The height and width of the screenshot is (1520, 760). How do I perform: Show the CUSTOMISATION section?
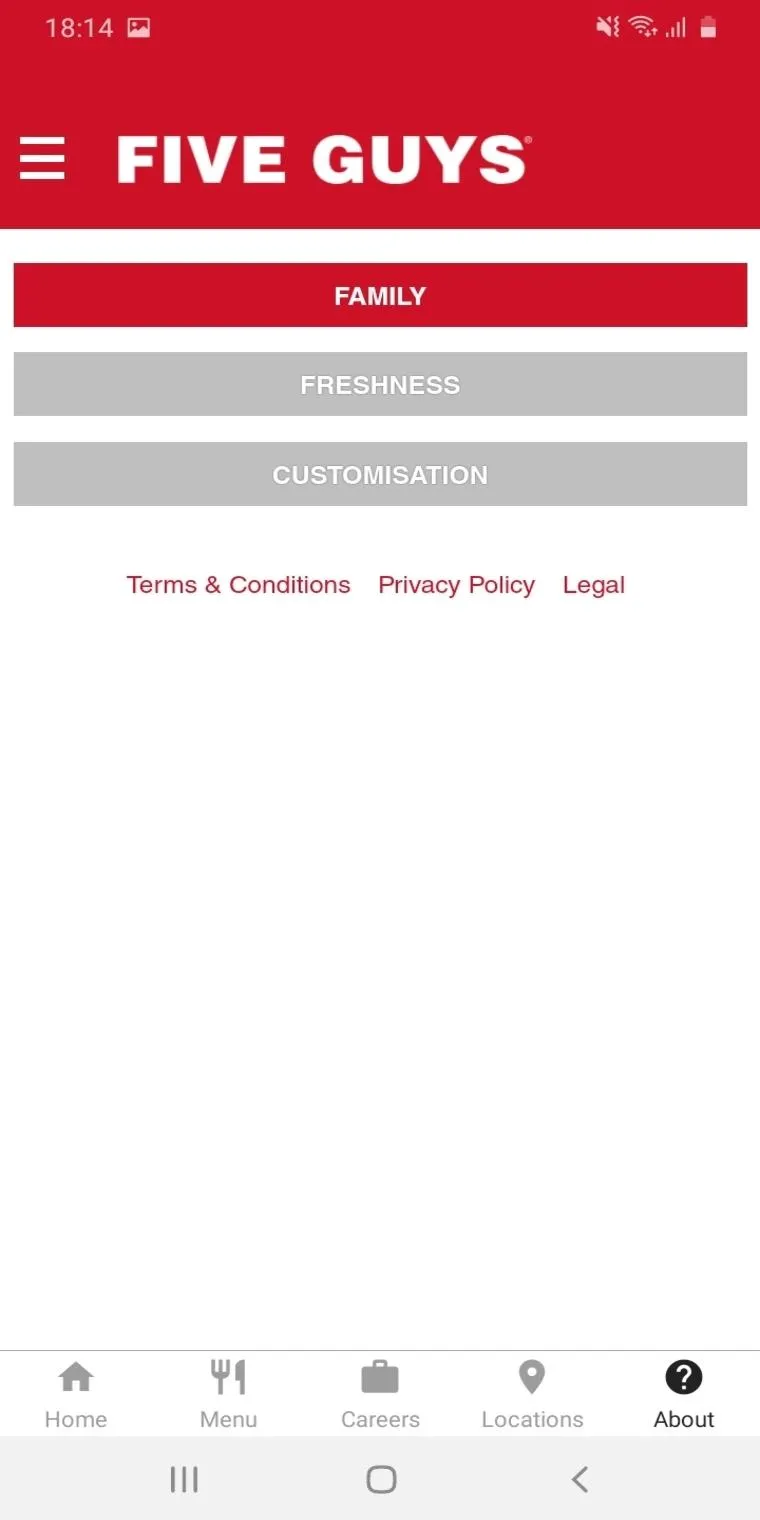[380, 474]
